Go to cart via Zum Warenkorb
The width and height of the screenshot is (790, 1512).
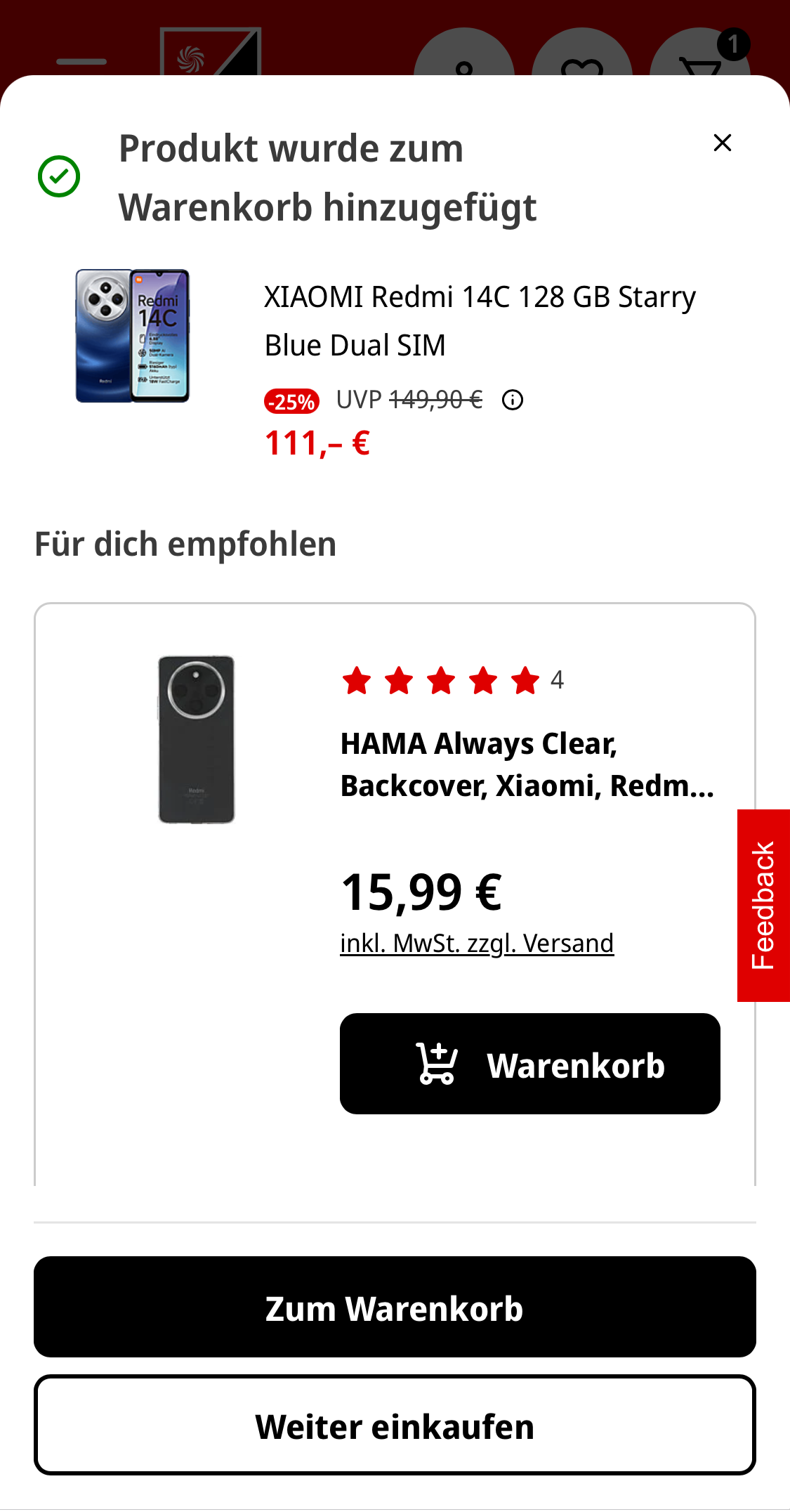point(395,1307)
